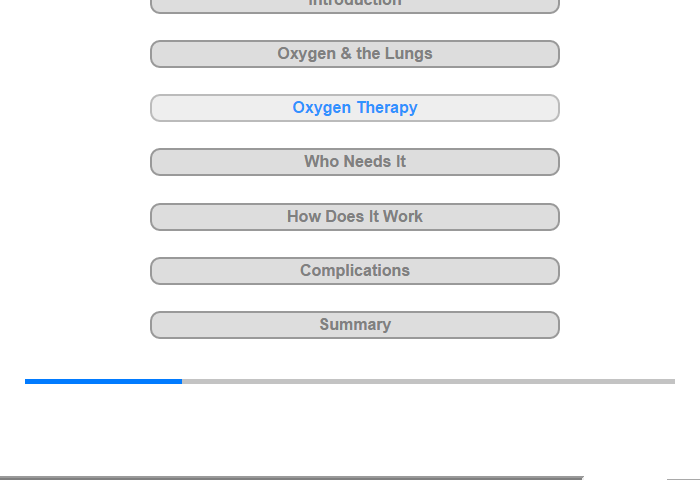
Task: View How Does It Work
Action: [354, 217]
